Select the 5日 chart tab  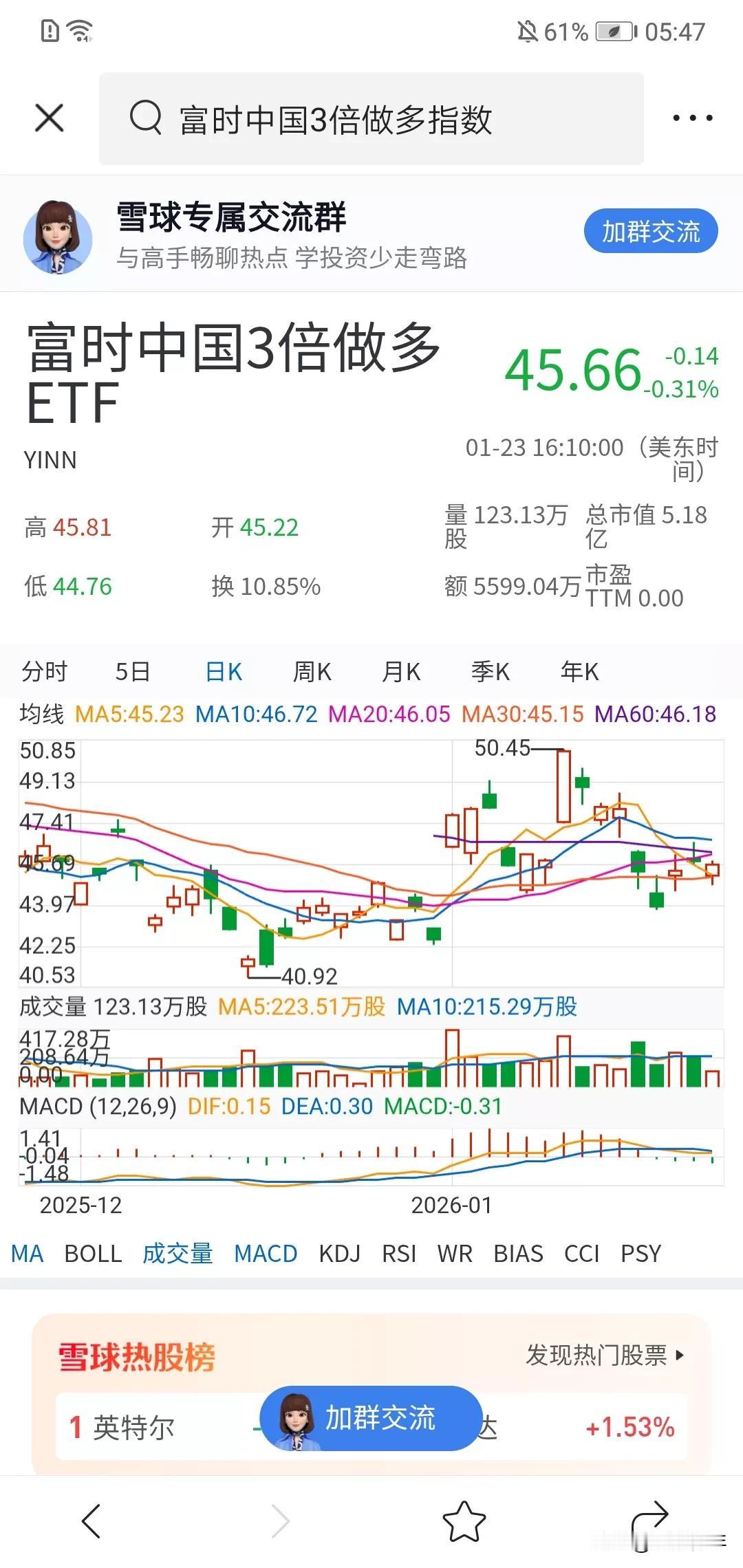(132, 671)
